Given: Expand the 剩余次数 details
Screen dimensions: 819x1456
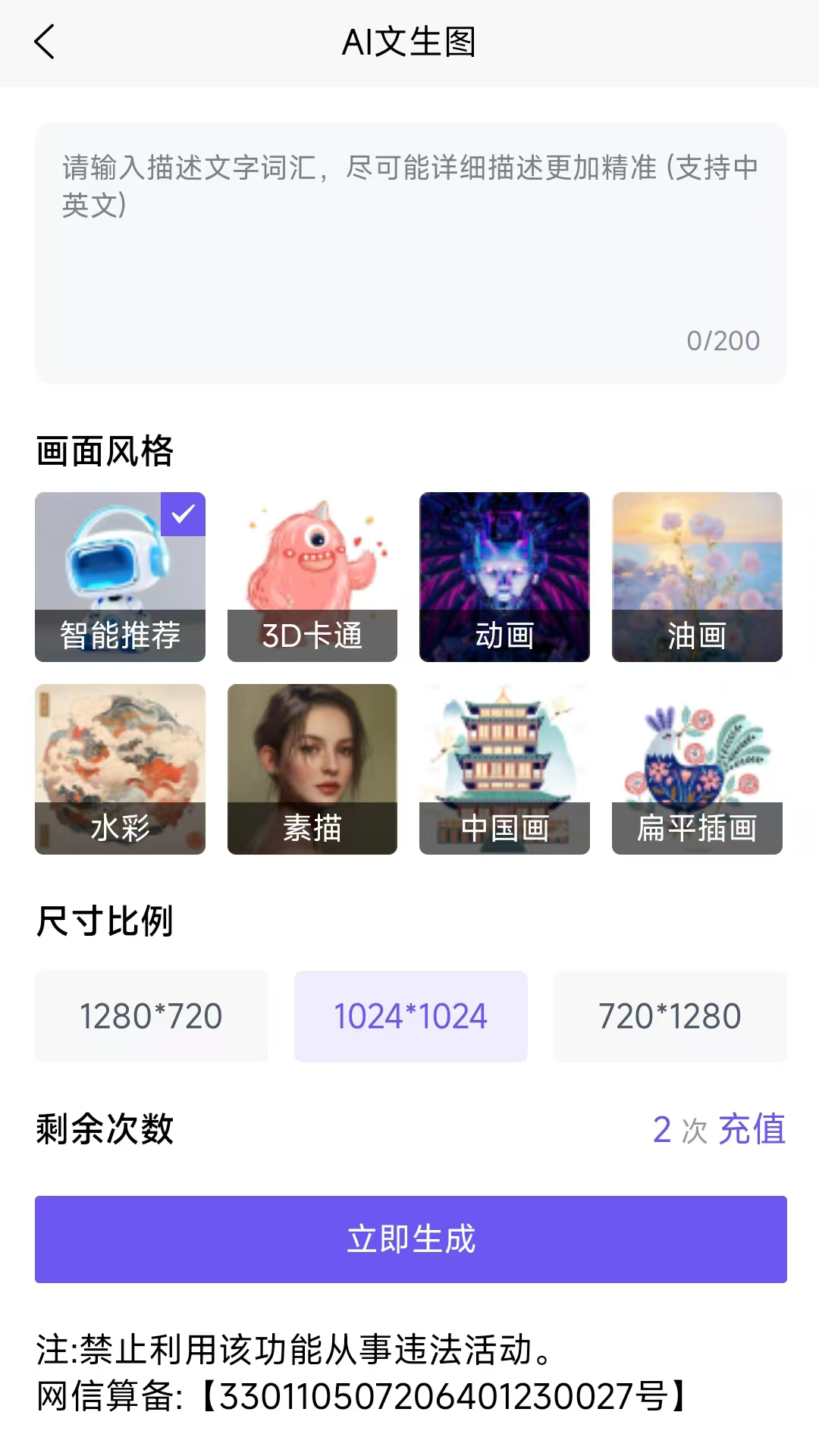Looking at the screenshot, I should coord(104,1129).
